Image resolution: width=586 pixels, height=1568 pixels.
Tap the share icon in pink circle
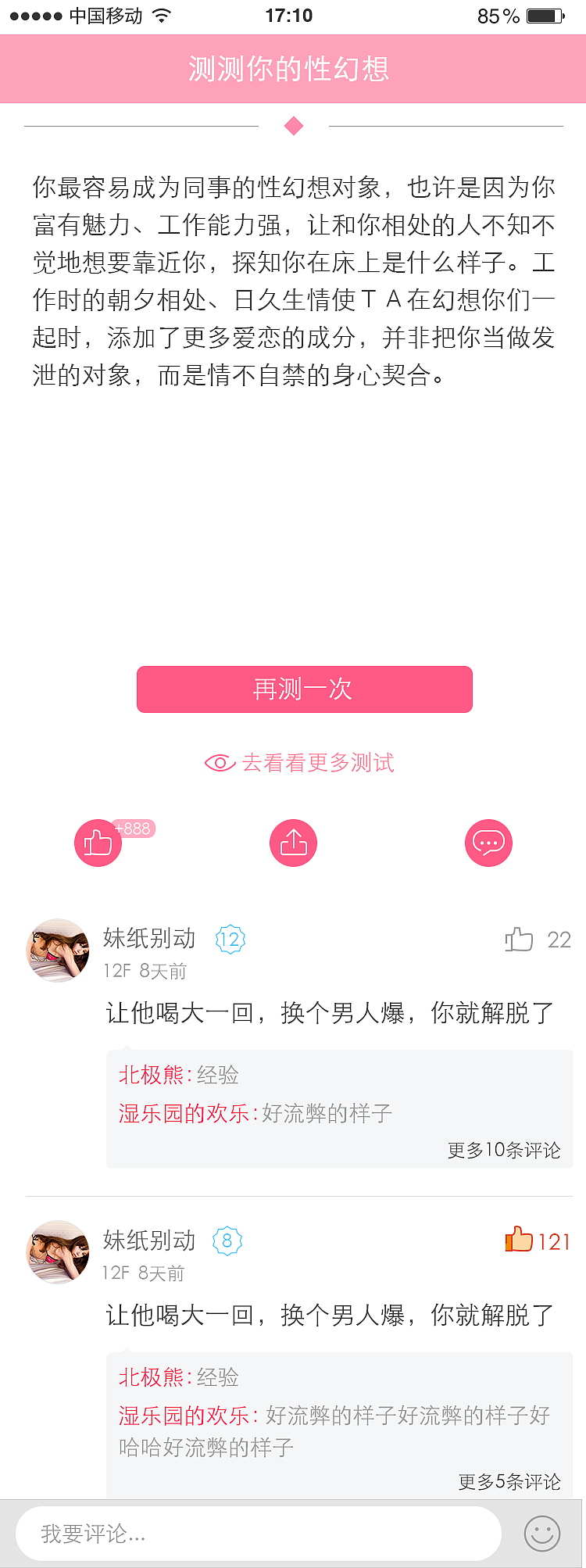coord(293,843)
